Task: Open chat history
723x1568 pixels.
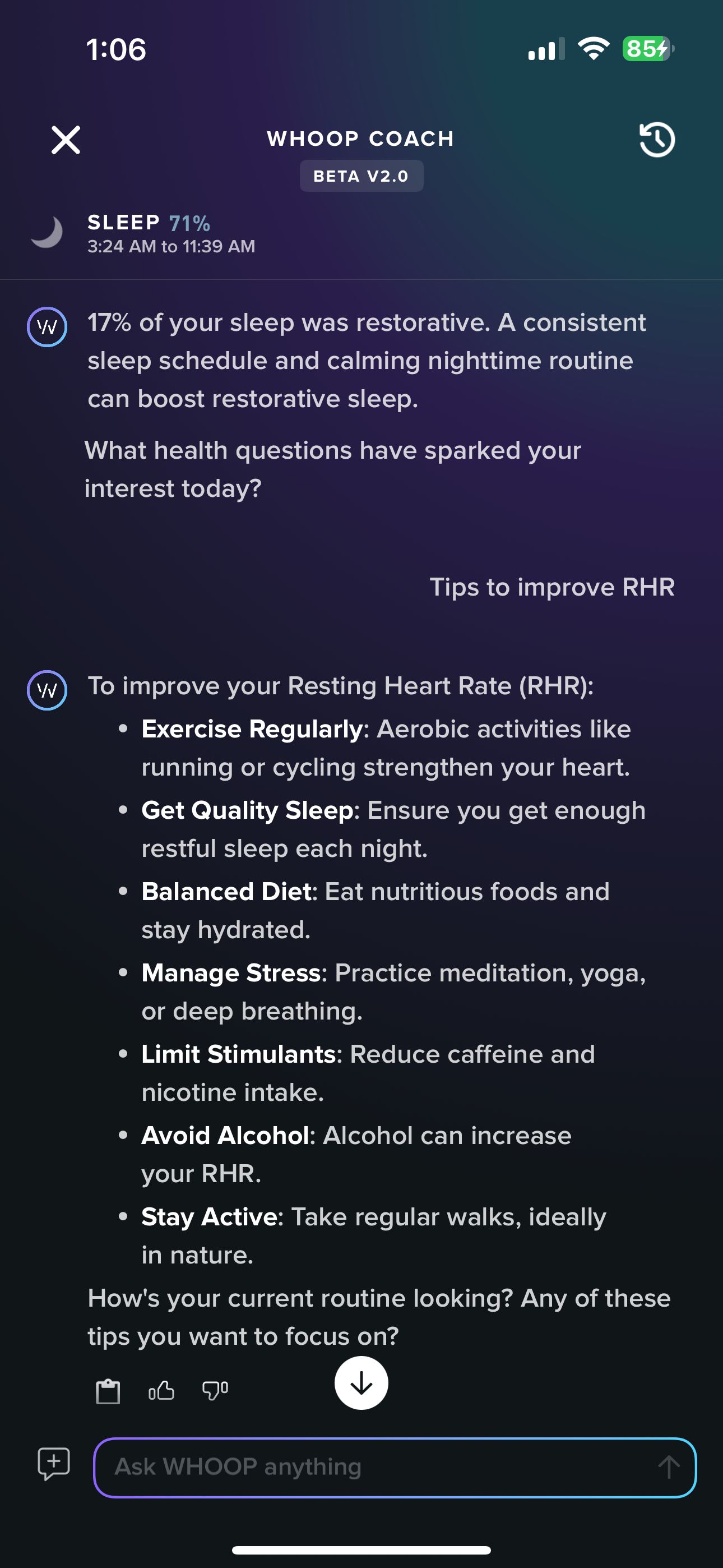Action: point(657,140)
